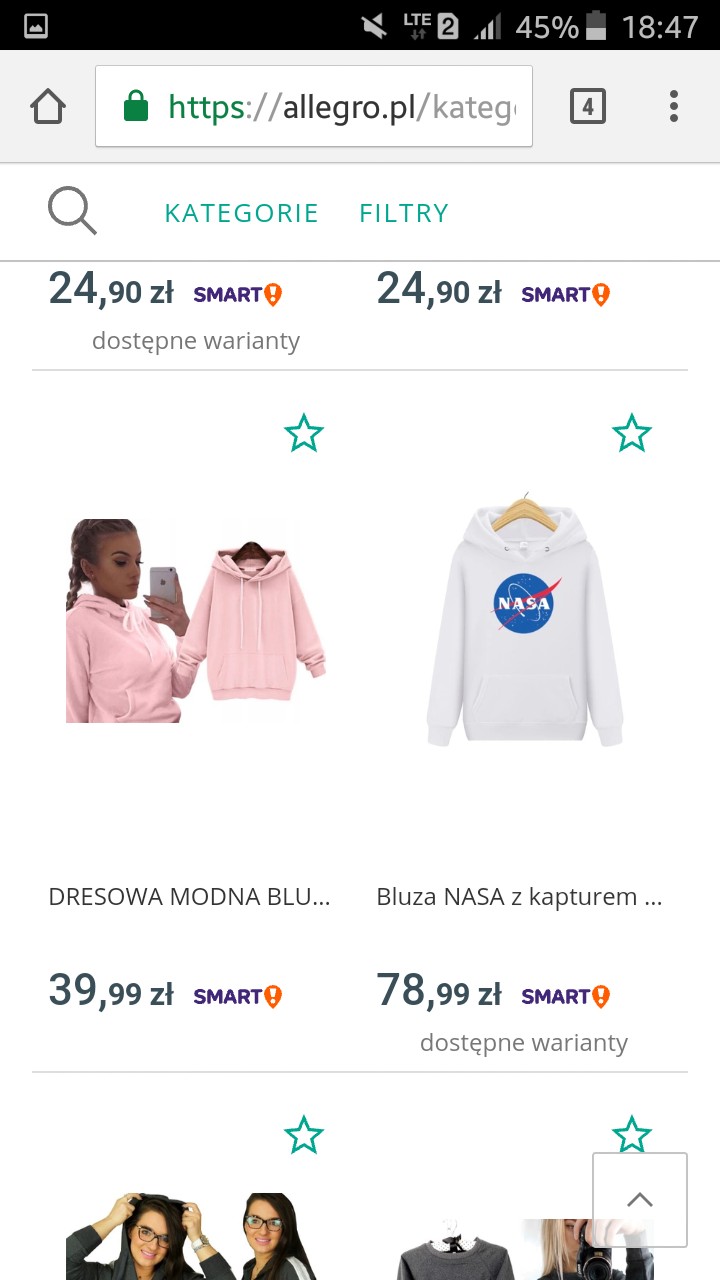Open the FILTRY options

click(404, 213)
